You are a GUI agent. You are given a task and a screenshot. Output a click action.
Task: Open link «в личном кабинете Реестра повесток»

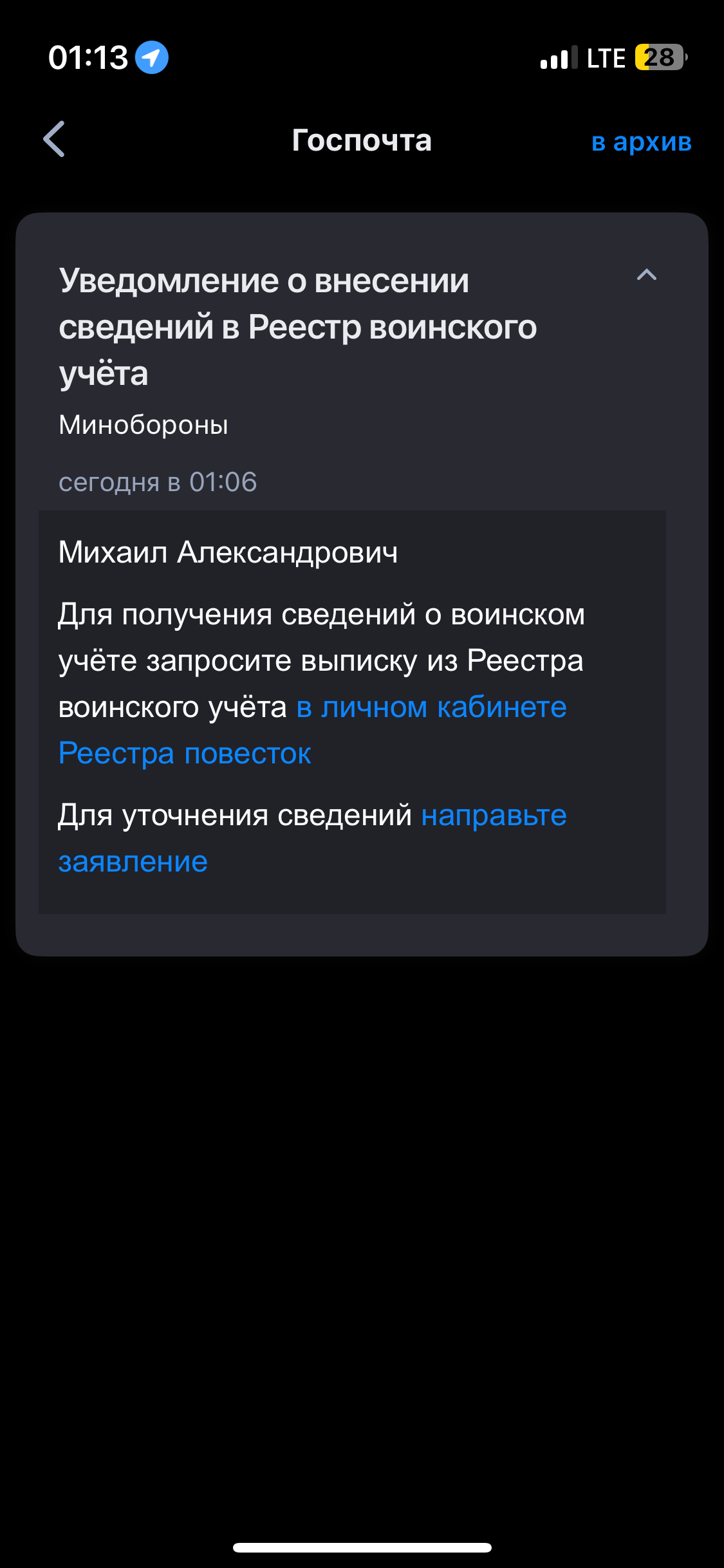[x=431, y=707]
